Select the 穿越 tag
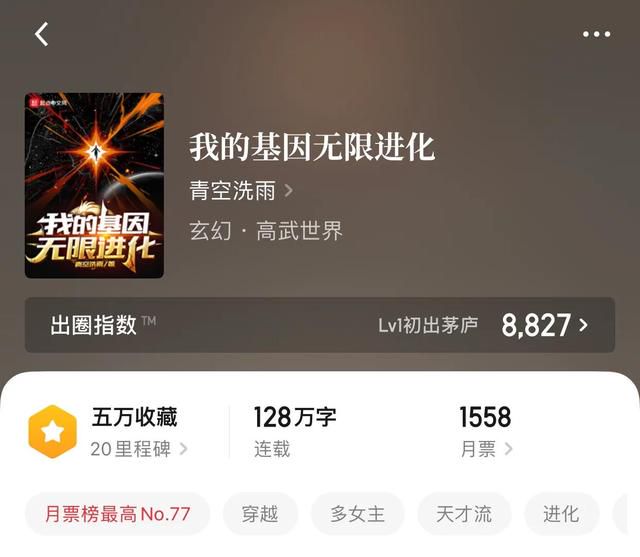Screen dimensions: 640x557 [x=260, y=514]
